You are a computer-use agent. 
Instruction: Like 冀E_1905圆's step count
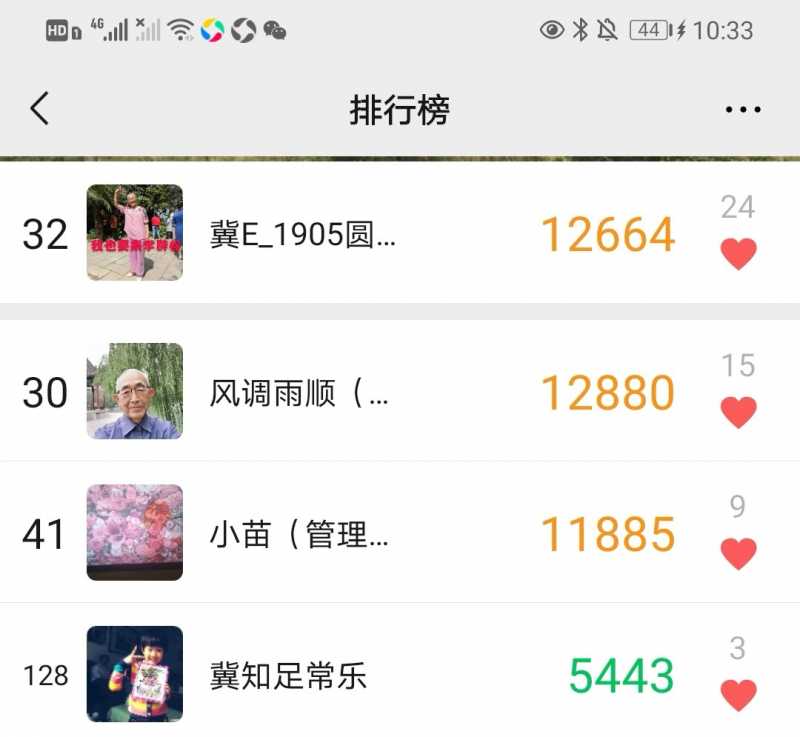738,254
